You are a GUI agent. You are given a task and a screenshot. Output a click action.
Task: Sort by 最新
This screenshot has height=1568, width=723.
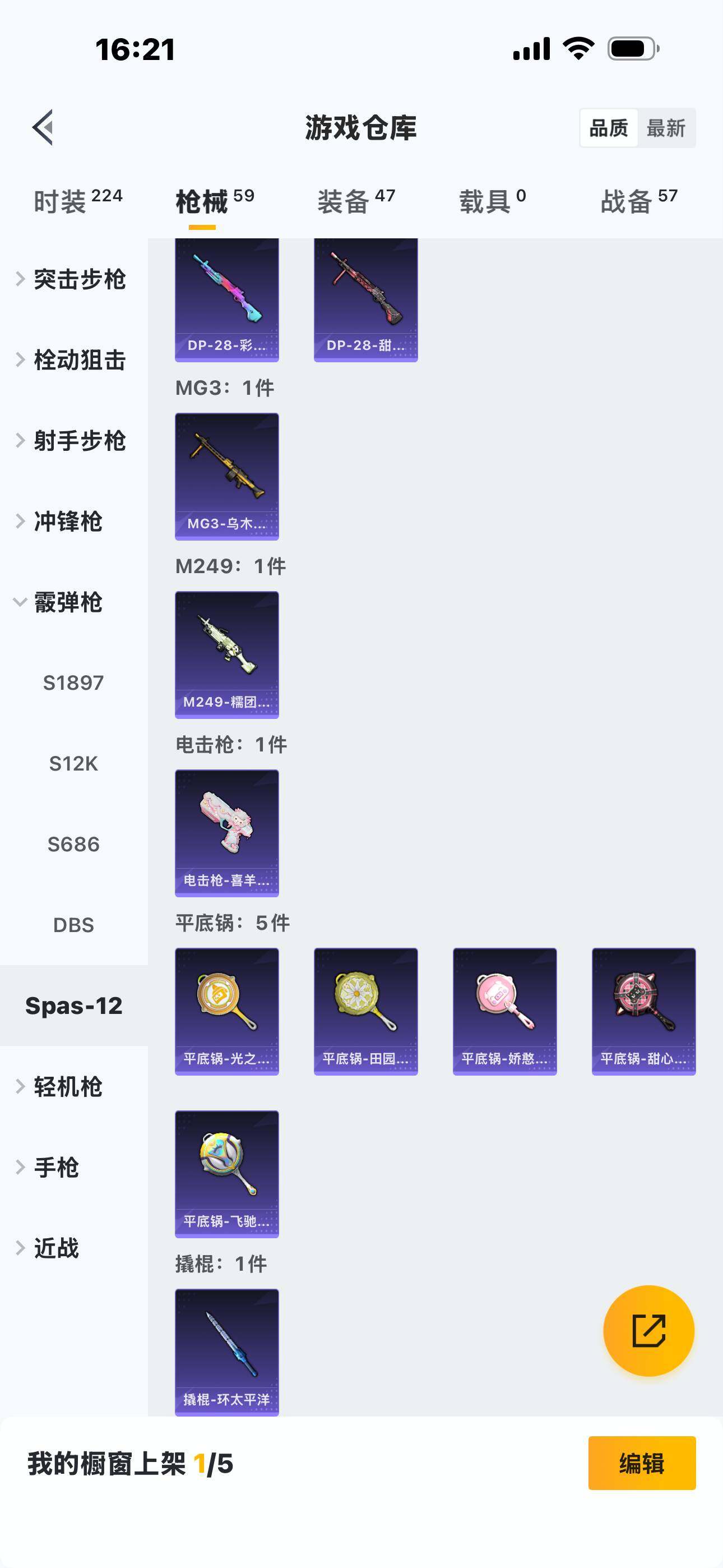(x=666, y=128)
